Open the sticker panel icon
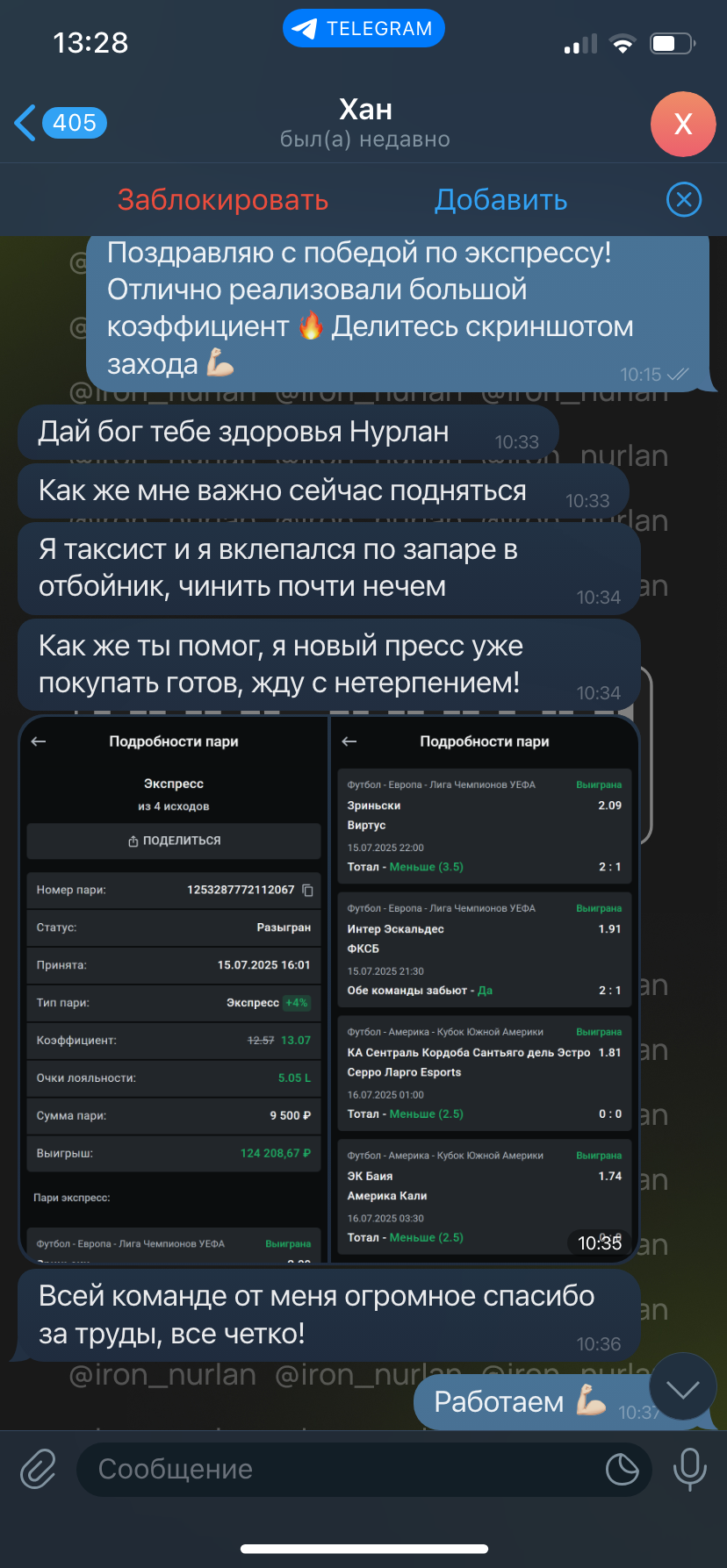Image resolution: width=727 pixels, height=1568 pixels. tap(622, 1469)
